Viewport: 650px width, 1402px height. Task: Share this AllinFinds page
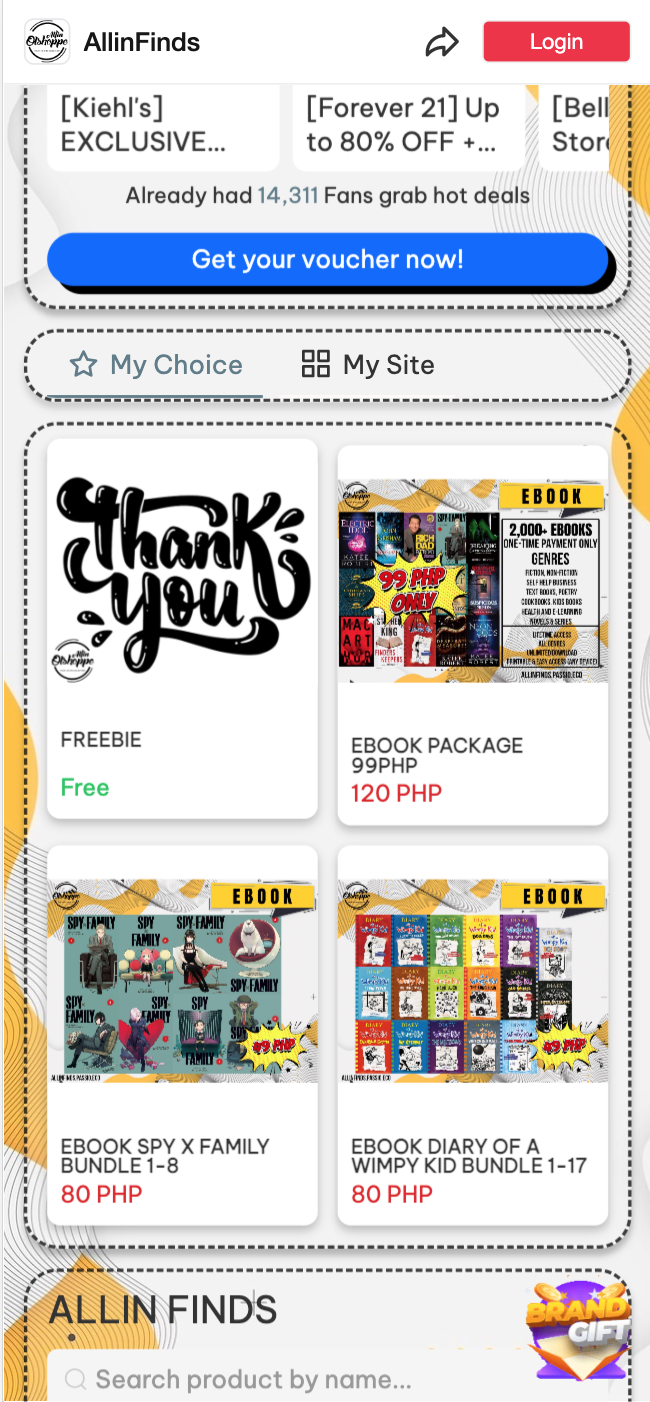coord(442,42)
